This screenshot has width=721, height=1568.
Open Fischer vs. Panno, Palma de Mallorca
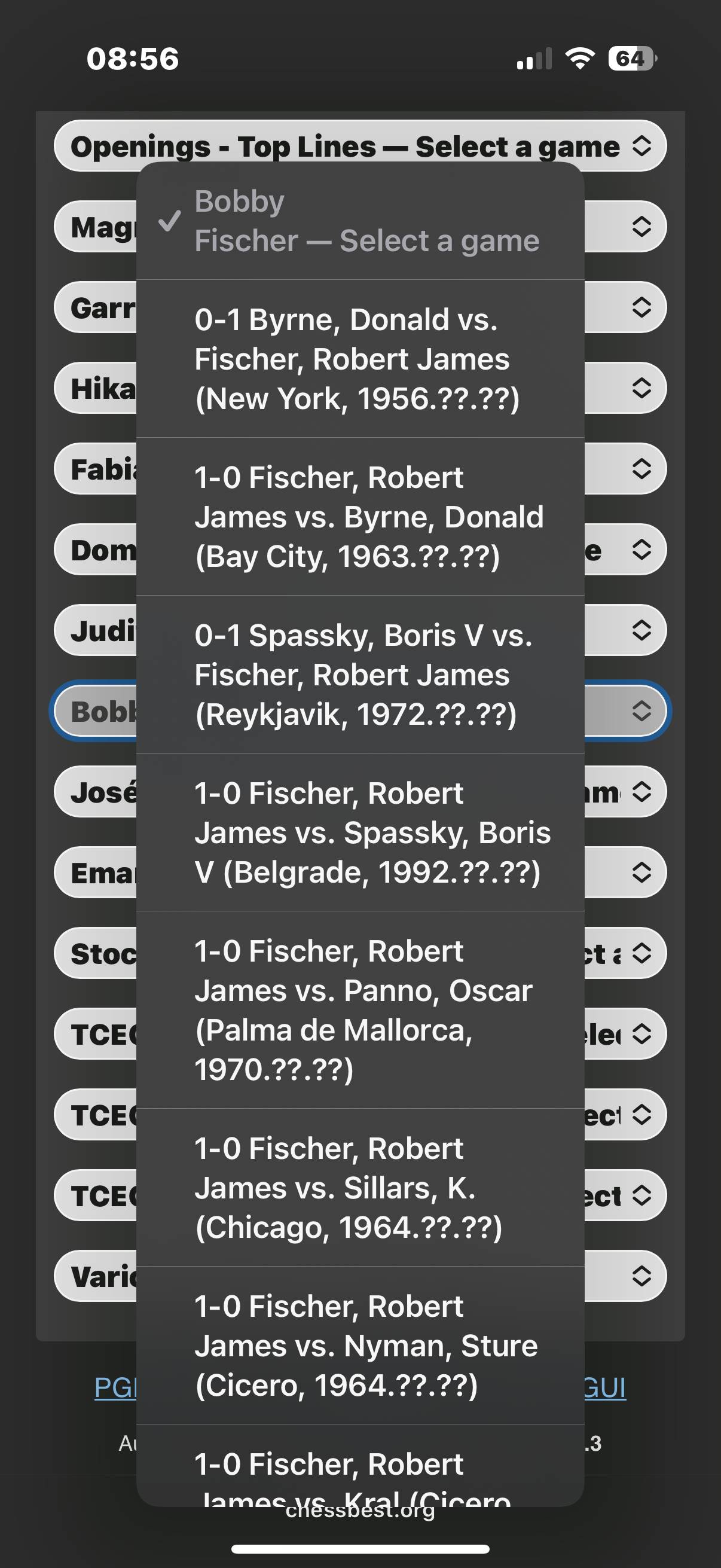(x=360, y=1010)
